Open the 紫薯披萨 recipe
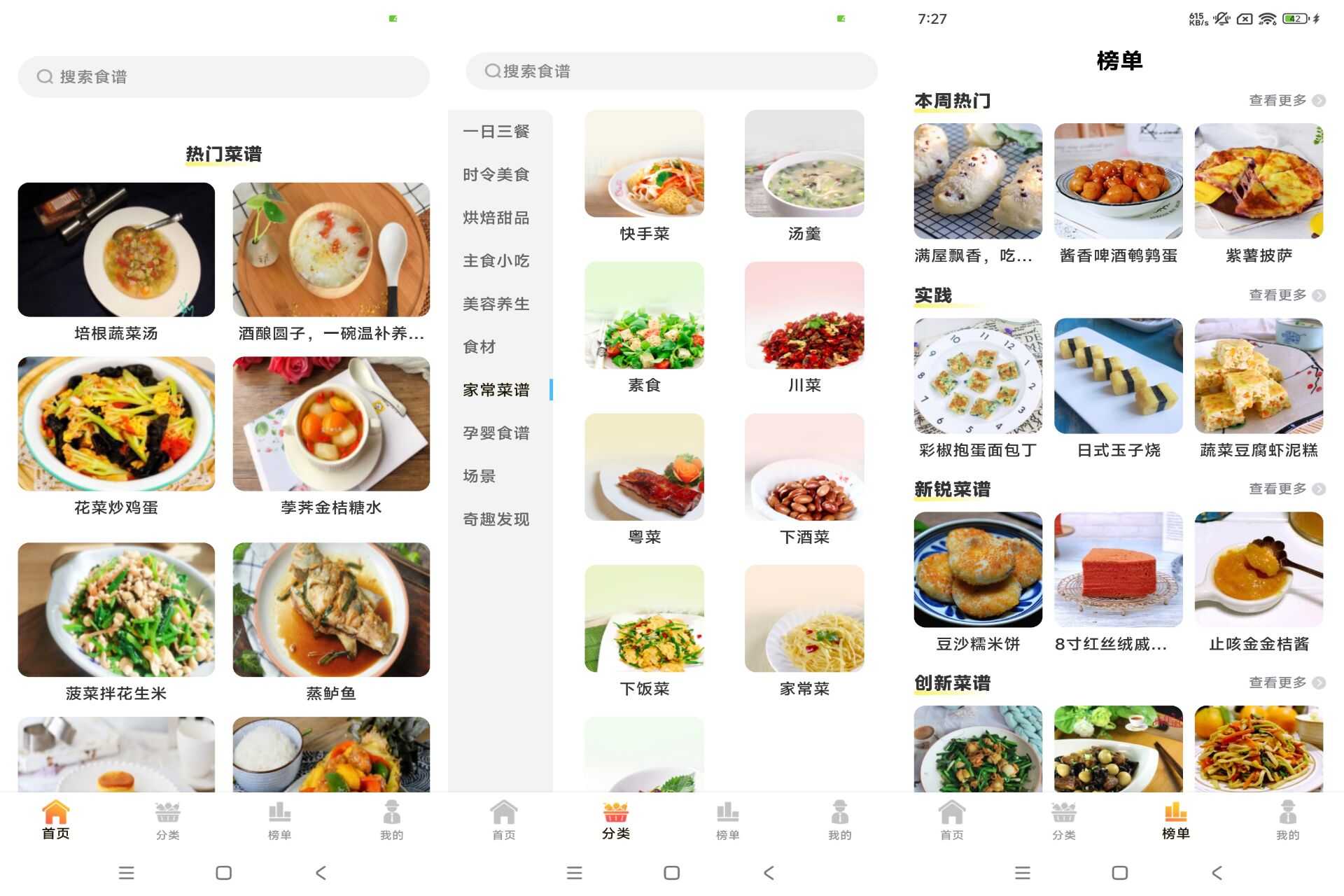This screenshot has width=1344, height=896. pyautogui.click(x=1259, y=181)
